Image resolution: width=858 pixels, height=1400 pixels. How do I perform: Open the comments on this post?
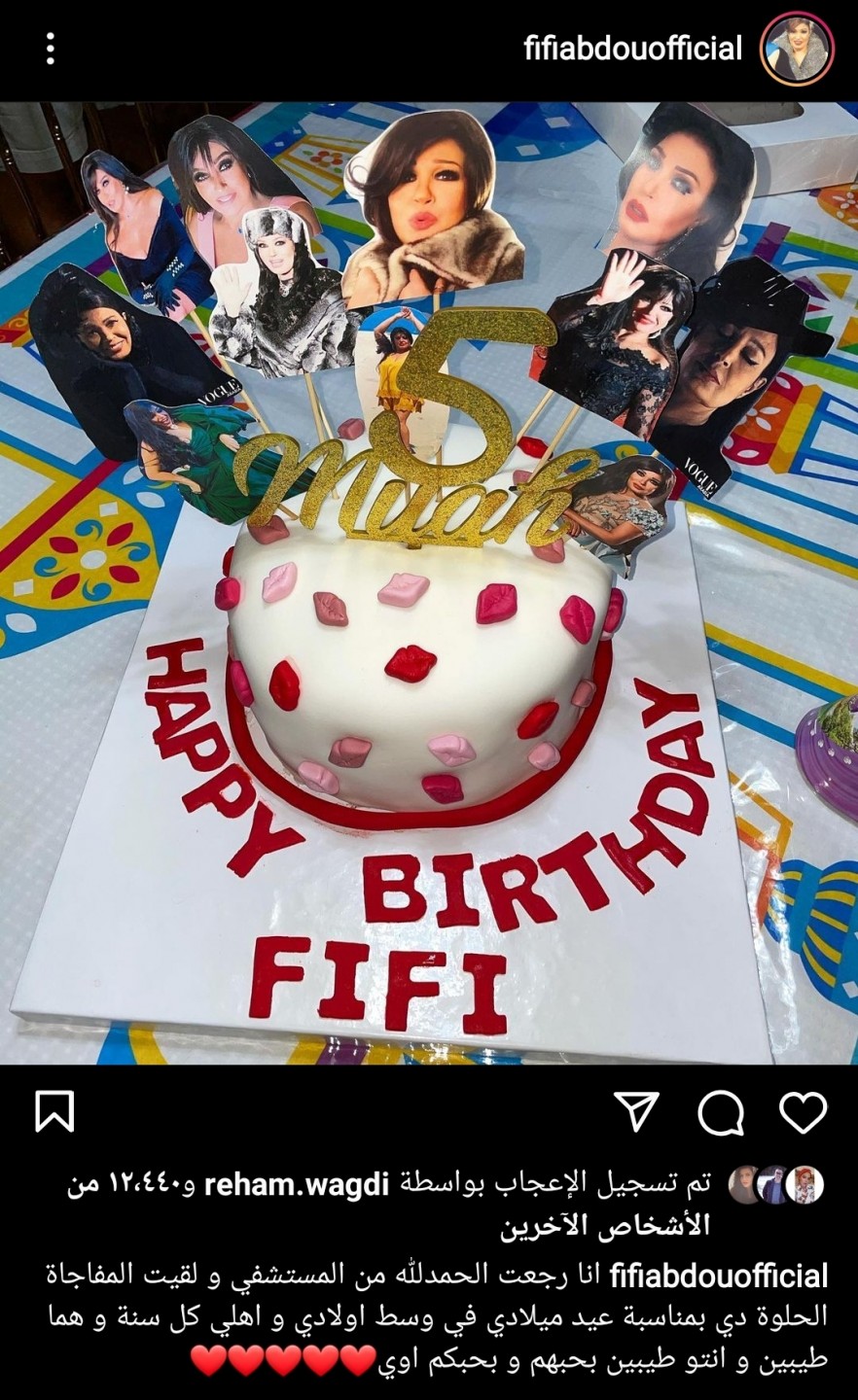coord(721,1111)
